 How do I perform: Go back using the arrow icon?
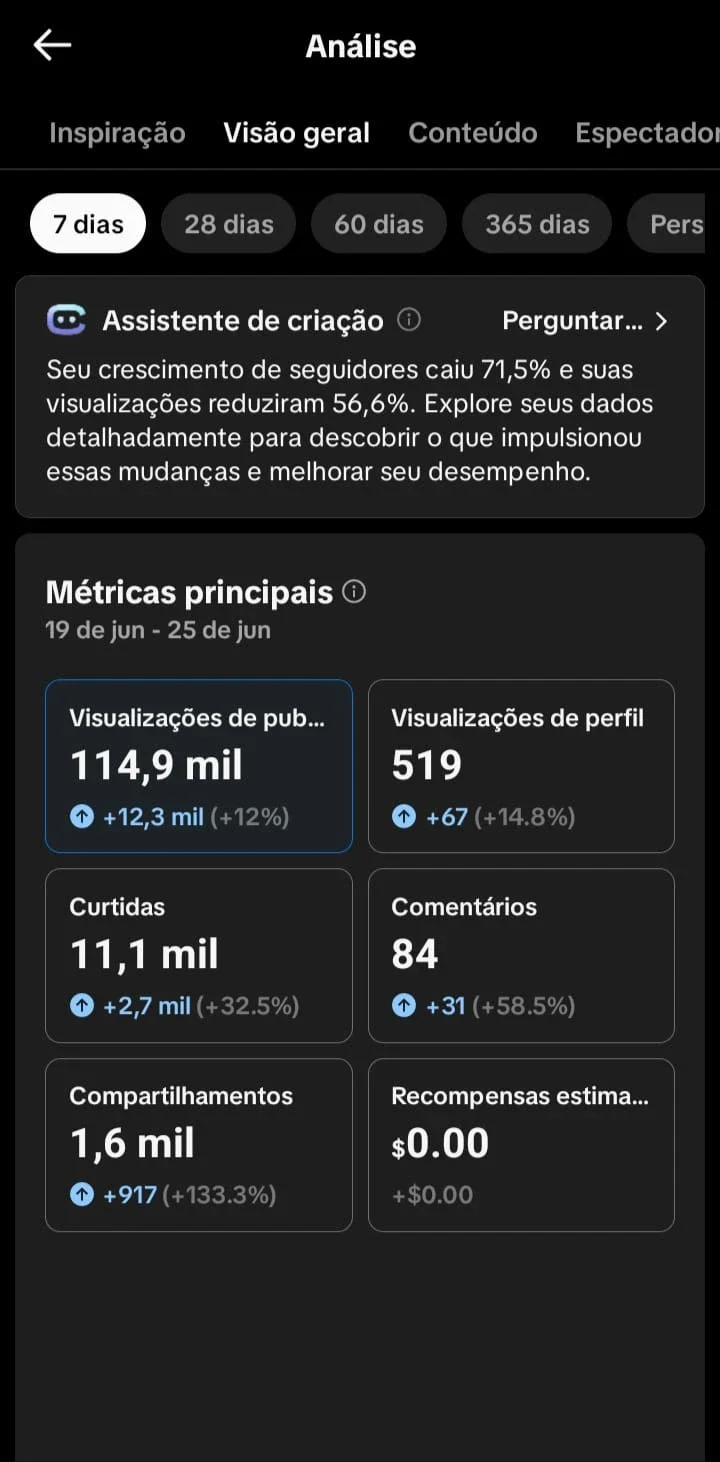coord(52,45)
